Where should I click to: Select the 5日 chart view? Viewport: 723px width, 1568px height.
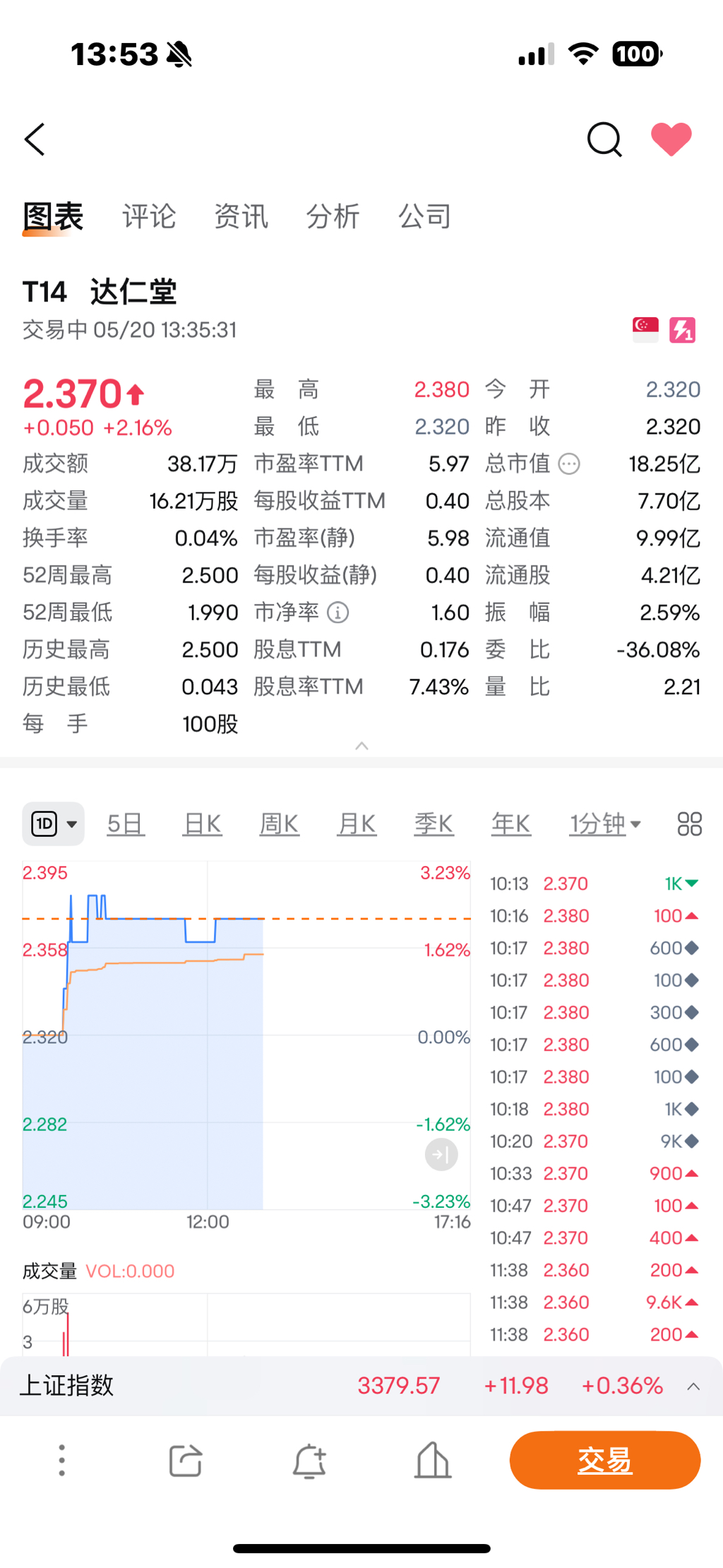pyautogui.click(x=126, y=824)
